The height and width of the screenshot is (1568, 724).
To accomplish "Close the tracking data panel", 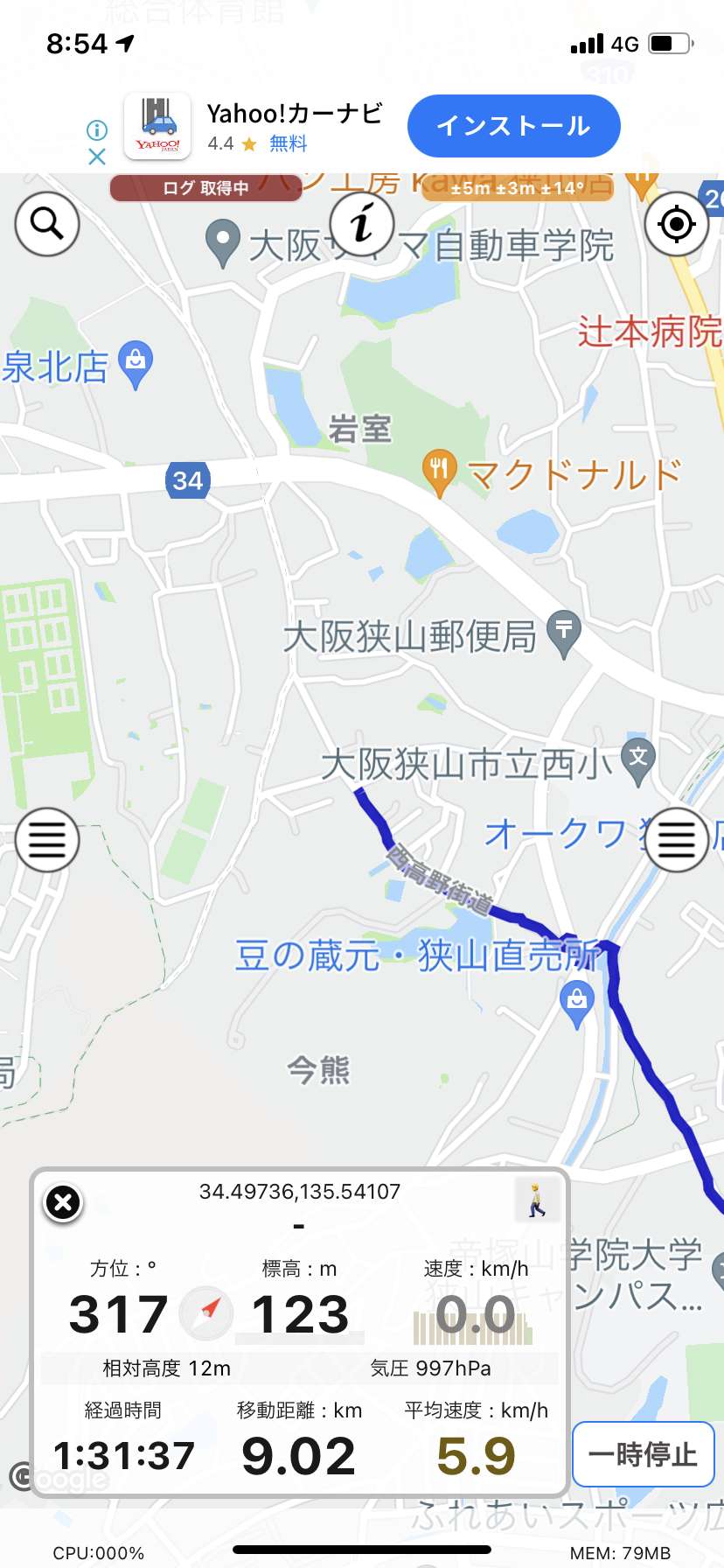I will [63, 1202].
